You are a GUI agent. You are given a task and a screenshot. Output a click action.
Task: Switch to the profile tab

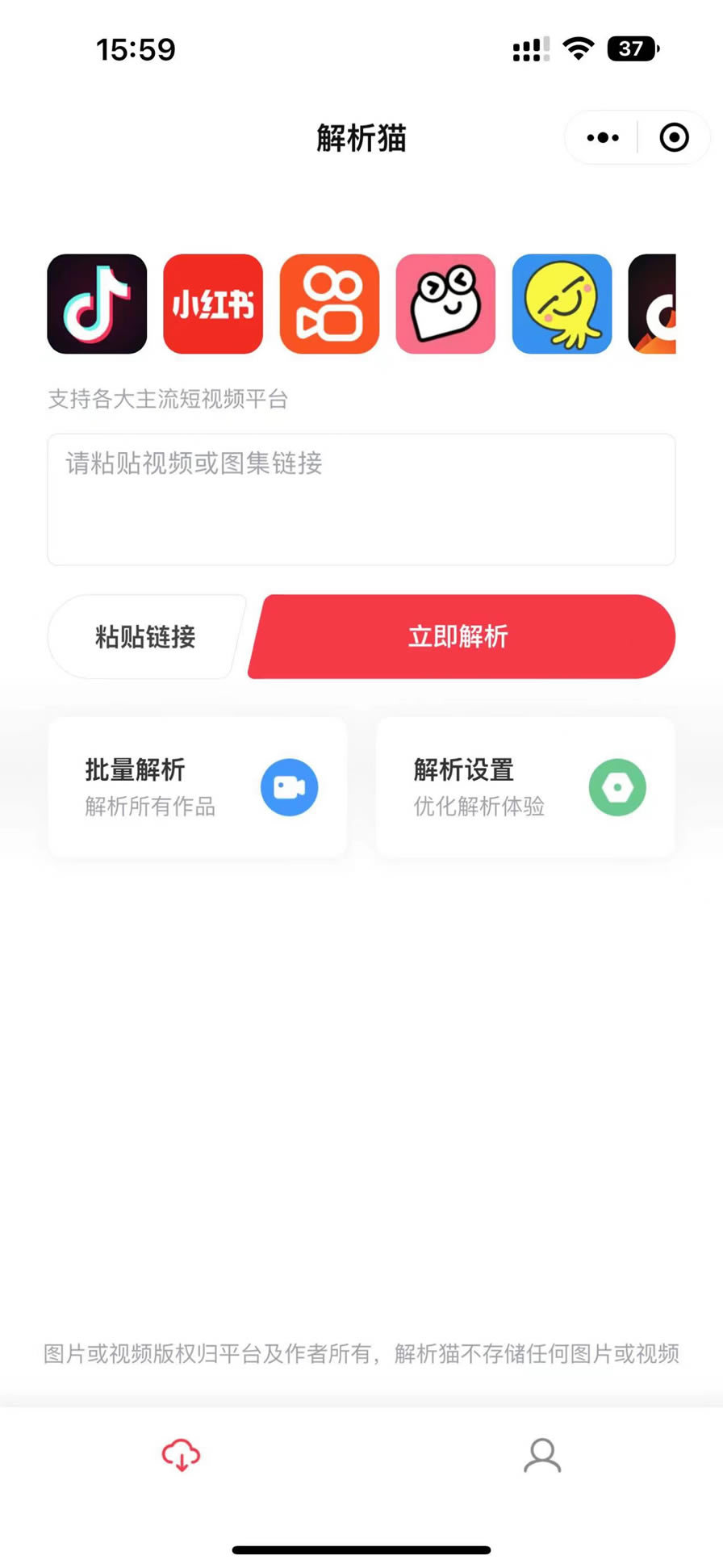[x=542, y=1455]
